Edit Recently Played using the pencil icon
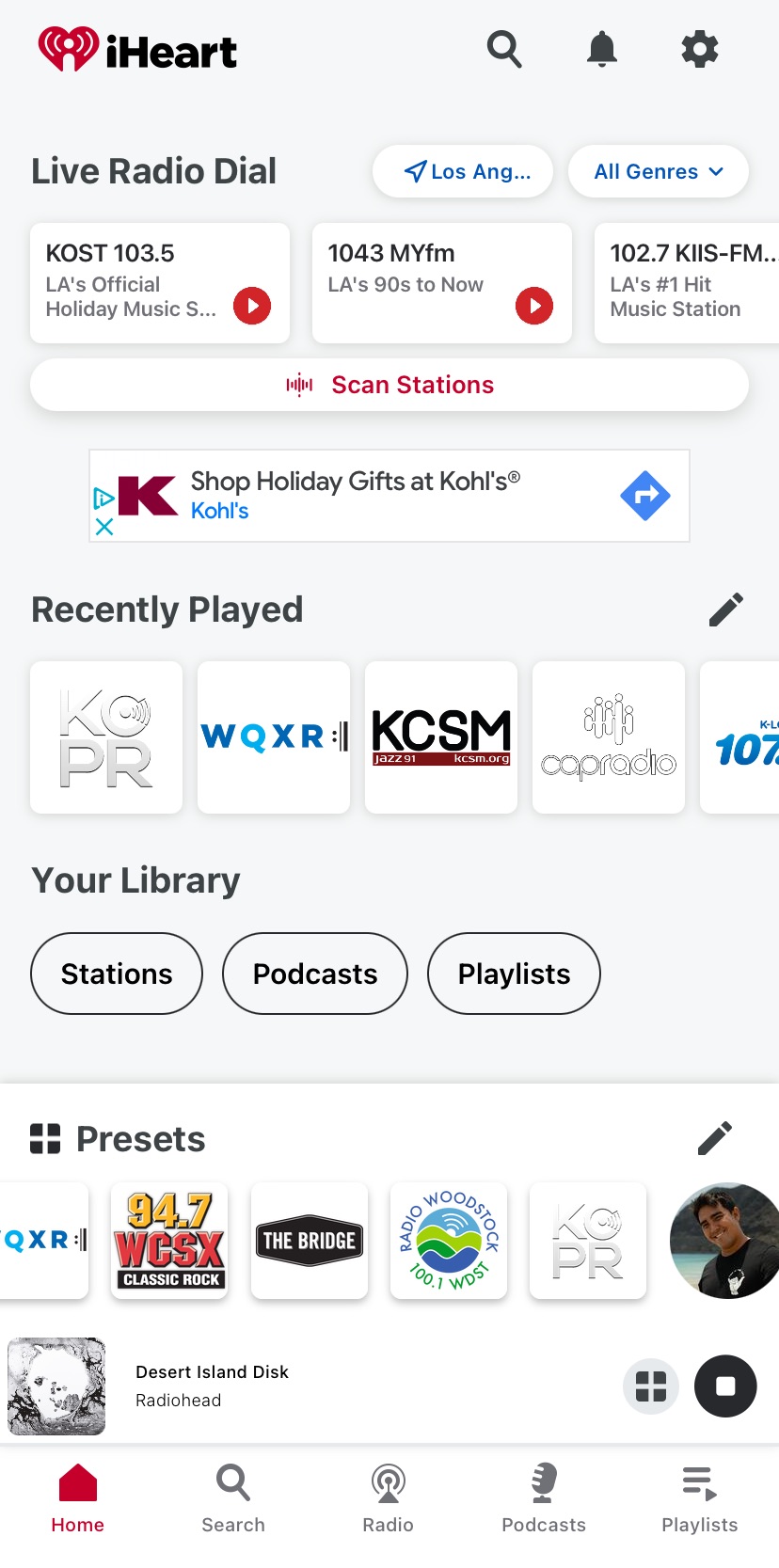 coord(725,609)
